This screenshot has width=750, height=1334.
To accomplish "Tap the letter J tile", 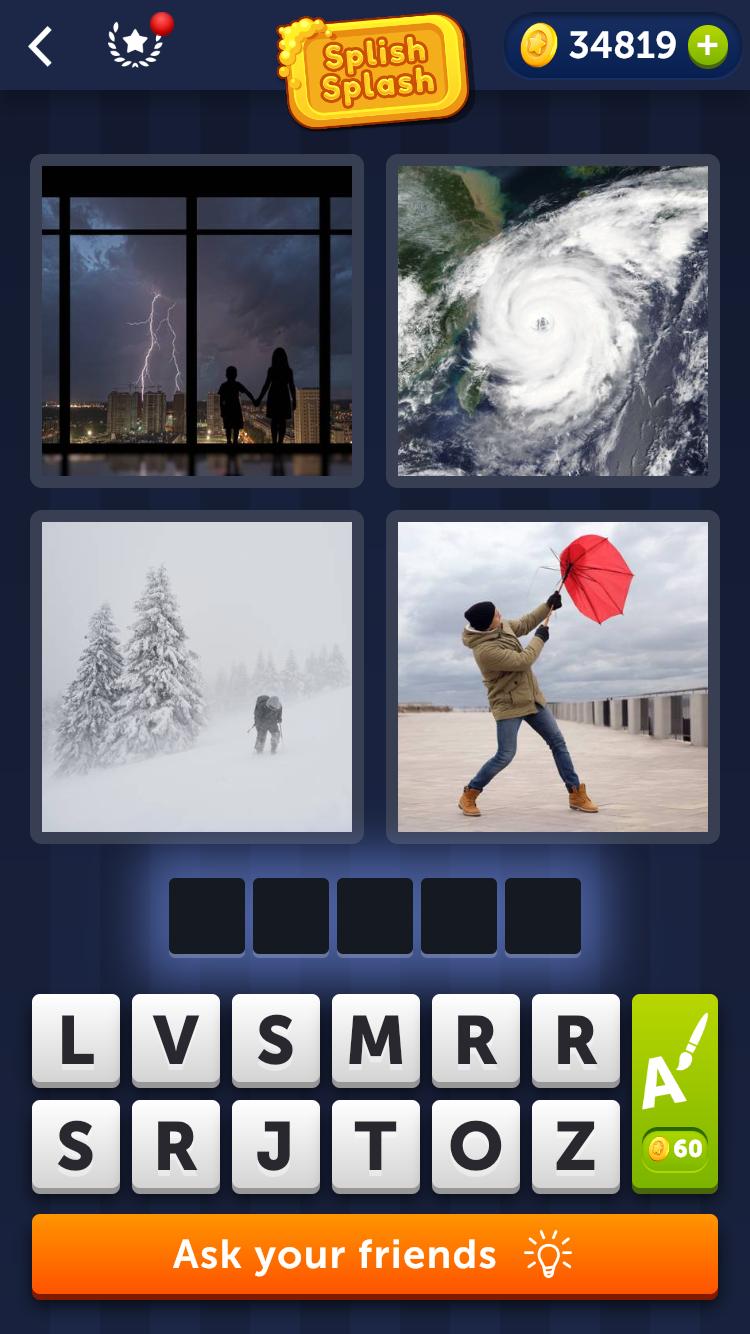I will click(x=276, y=1146).
